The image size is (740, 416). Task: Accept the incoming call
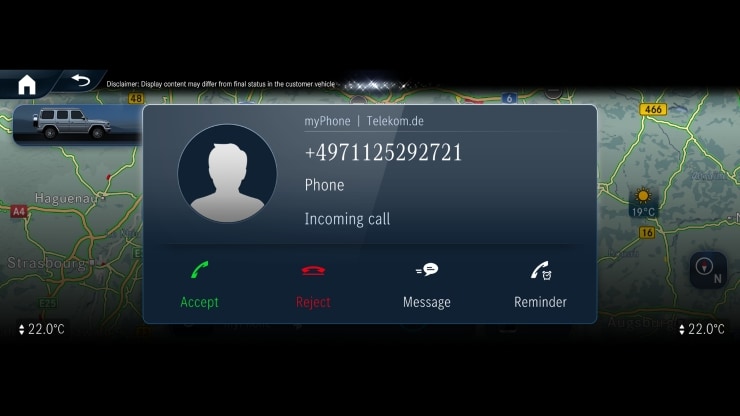[x=199, y=284]
